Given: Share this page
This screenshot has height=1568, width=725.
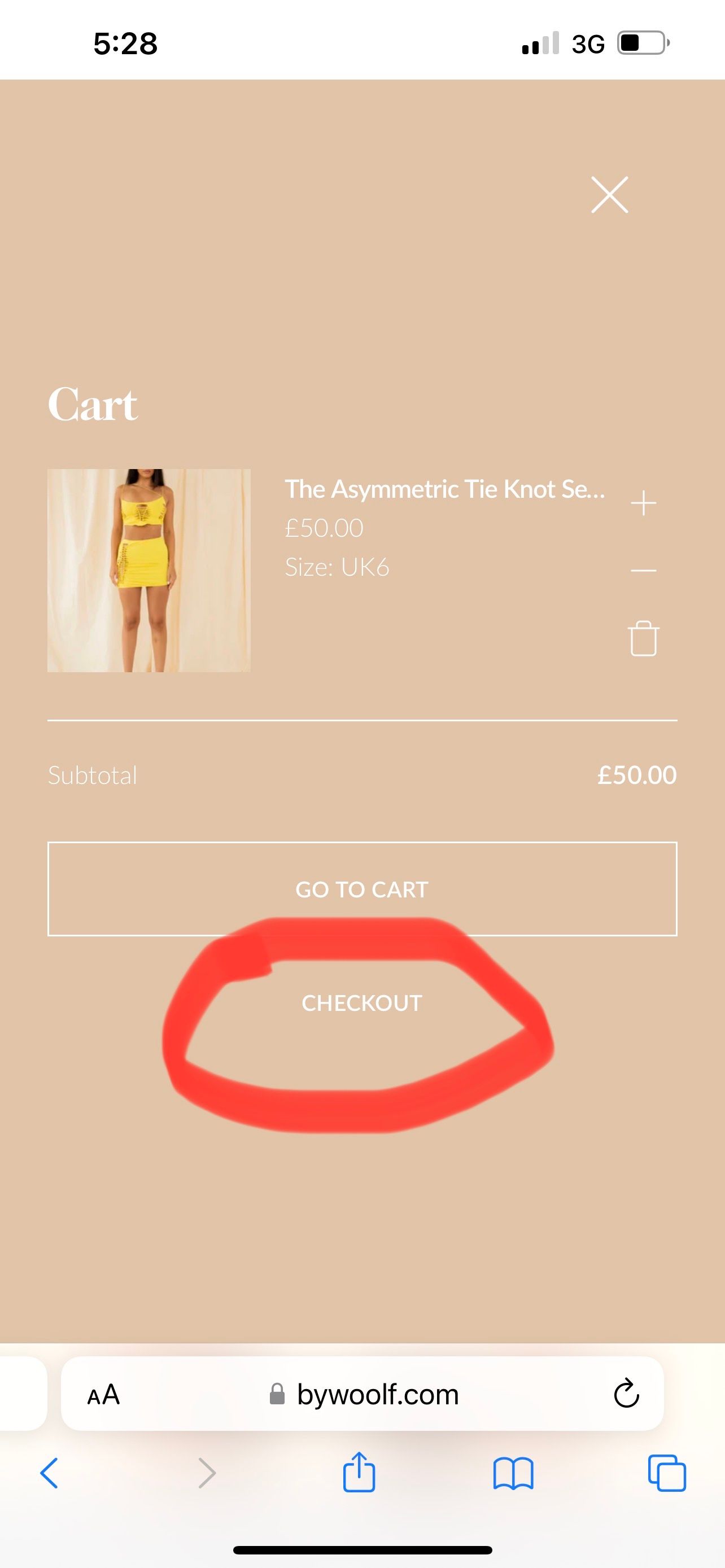Looking at the screenshot, I should (359, 1474).
